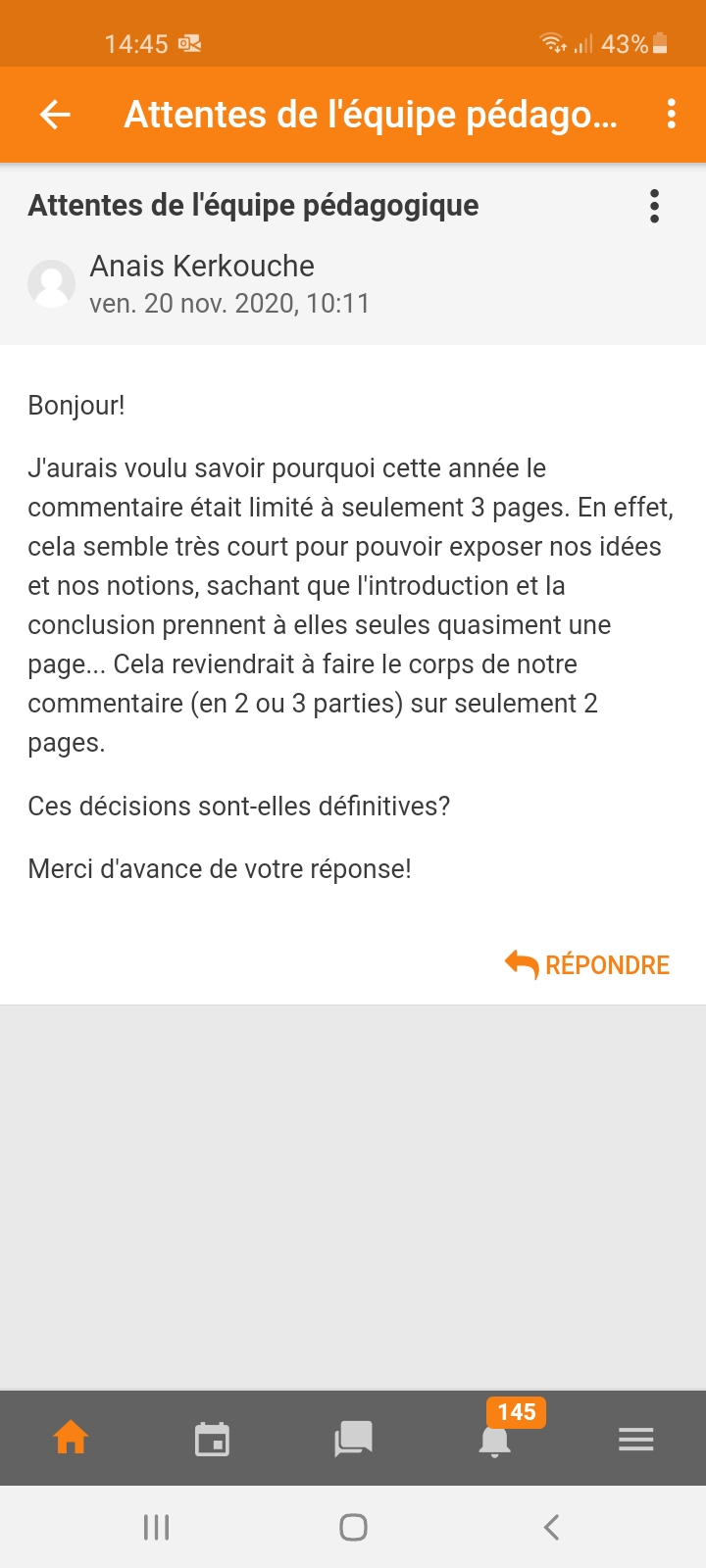The height and width of the screenshot is (1568, 706).
Task: Open the hamburger menu tab
Action: 635,1439
